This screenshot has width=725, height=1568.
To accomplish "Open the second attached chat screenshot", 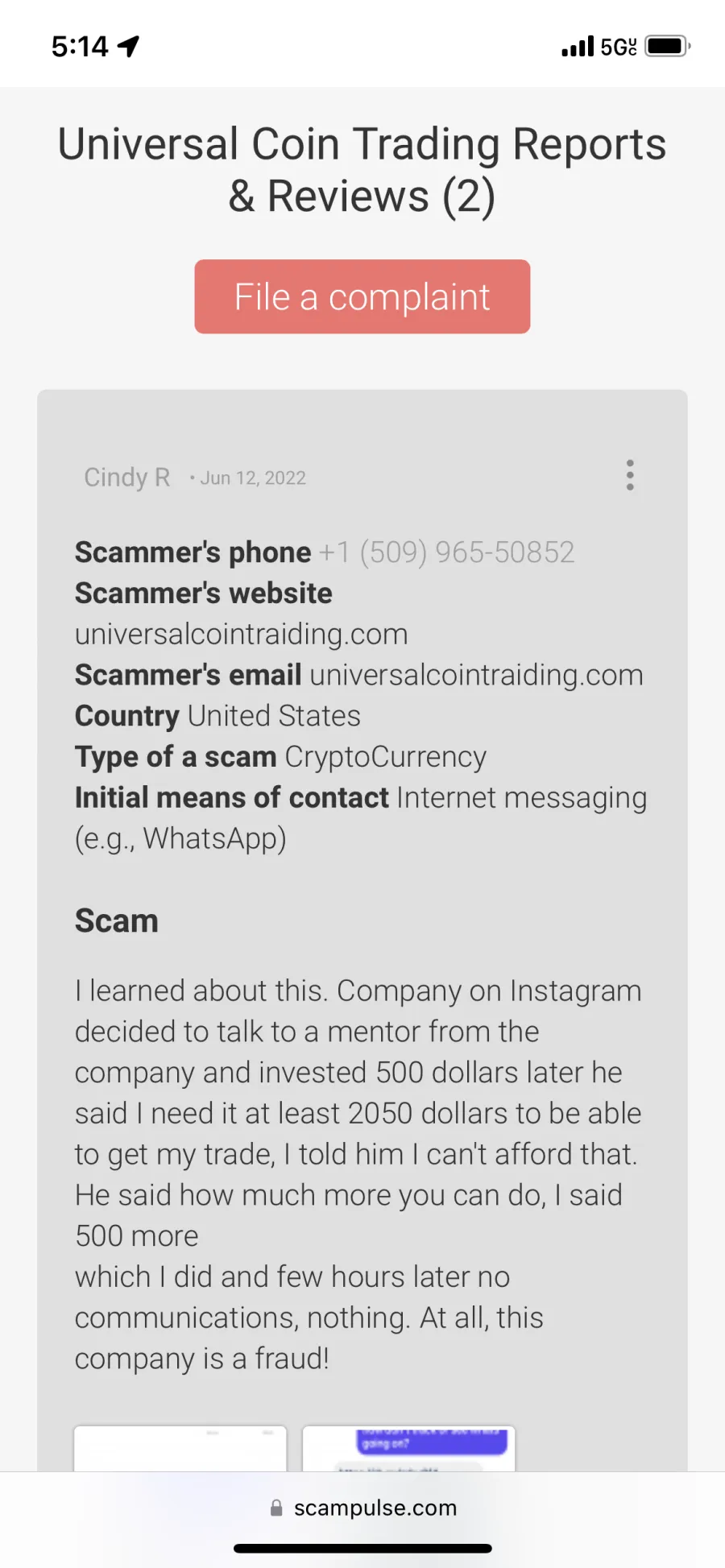I will click(x=408, y=1448).
